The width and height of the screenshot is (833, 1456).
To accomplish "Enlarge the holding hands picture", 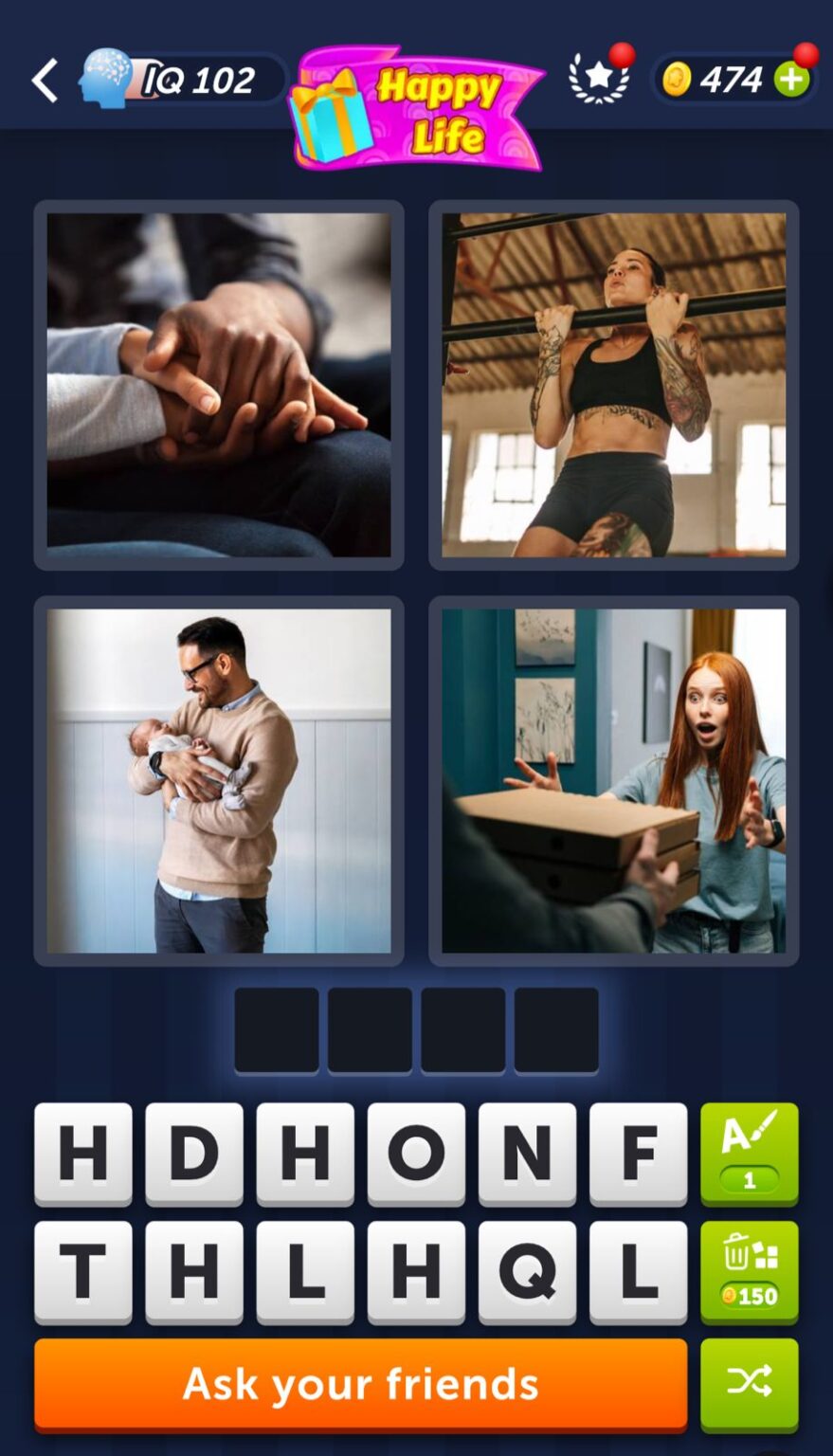I will click(x=219, y=385).
